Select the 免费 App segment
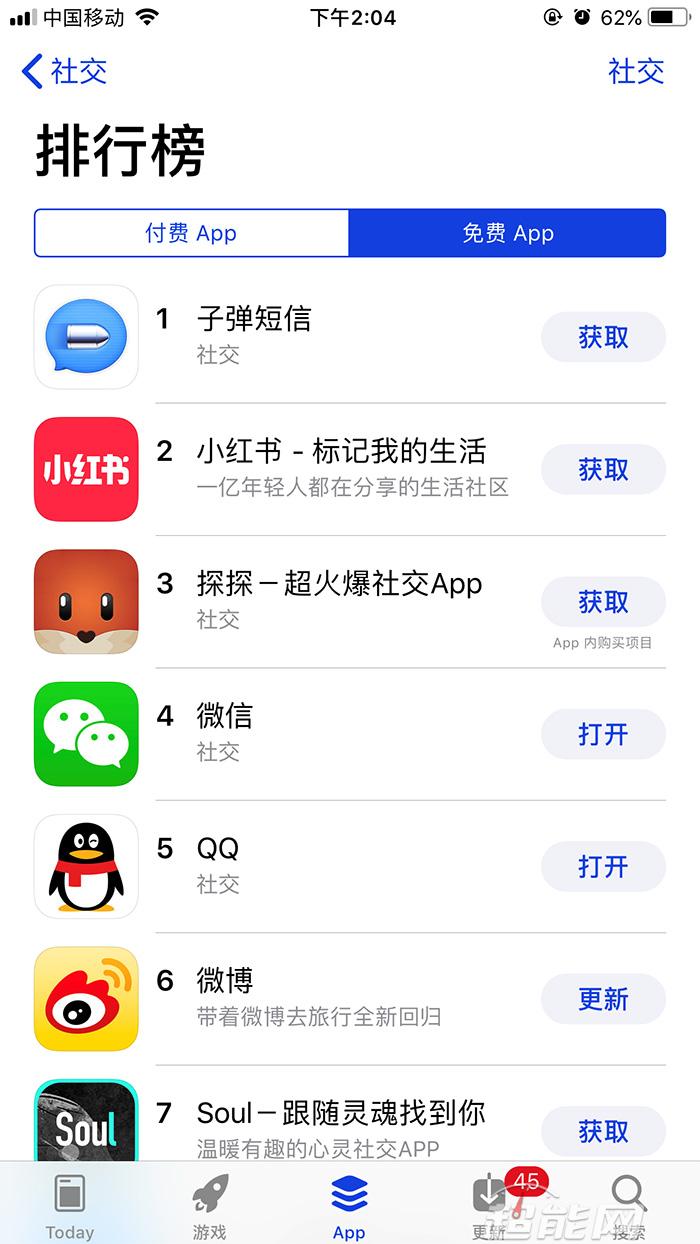The height and width of the screenshot is (1244, 700). point(507,233)
